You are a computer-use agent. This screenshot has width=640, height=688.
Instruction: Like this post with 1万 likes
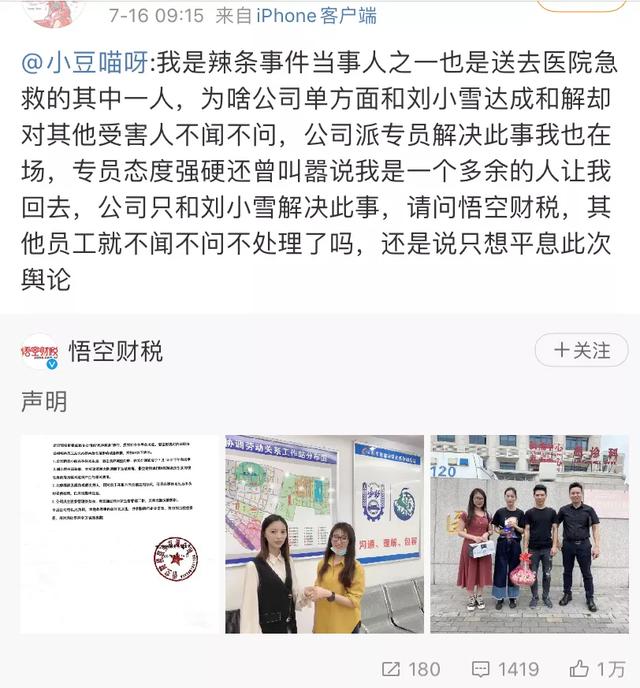(x=598, y=668)
